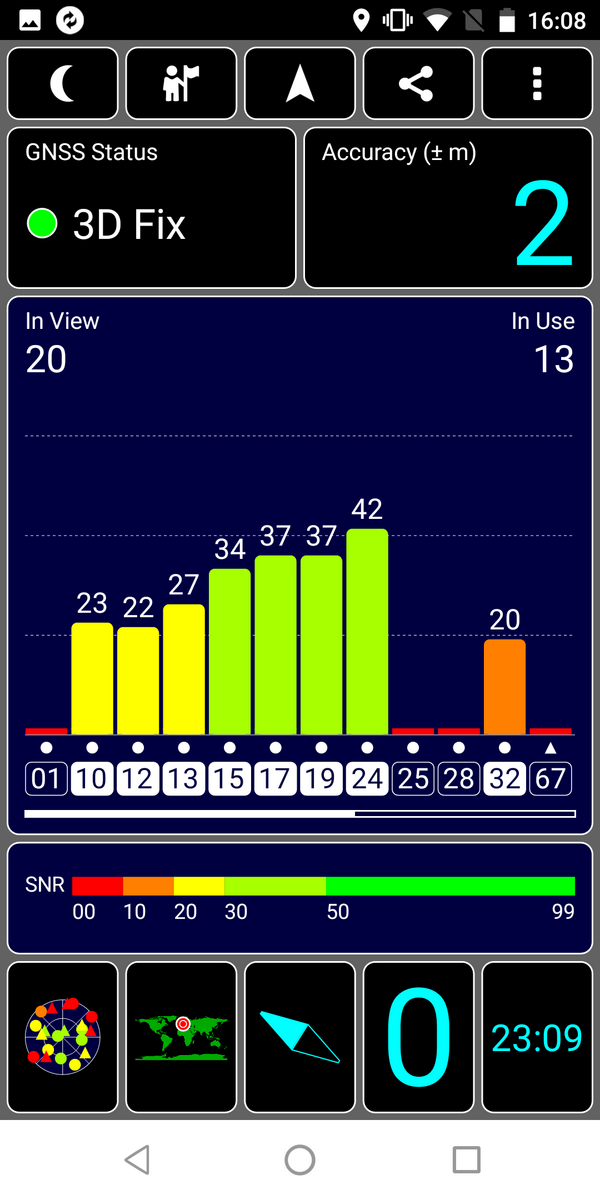Open the satellite sky view radar tile
This screenshot has width=600, height=1200.
click(x=63, y=1037)
